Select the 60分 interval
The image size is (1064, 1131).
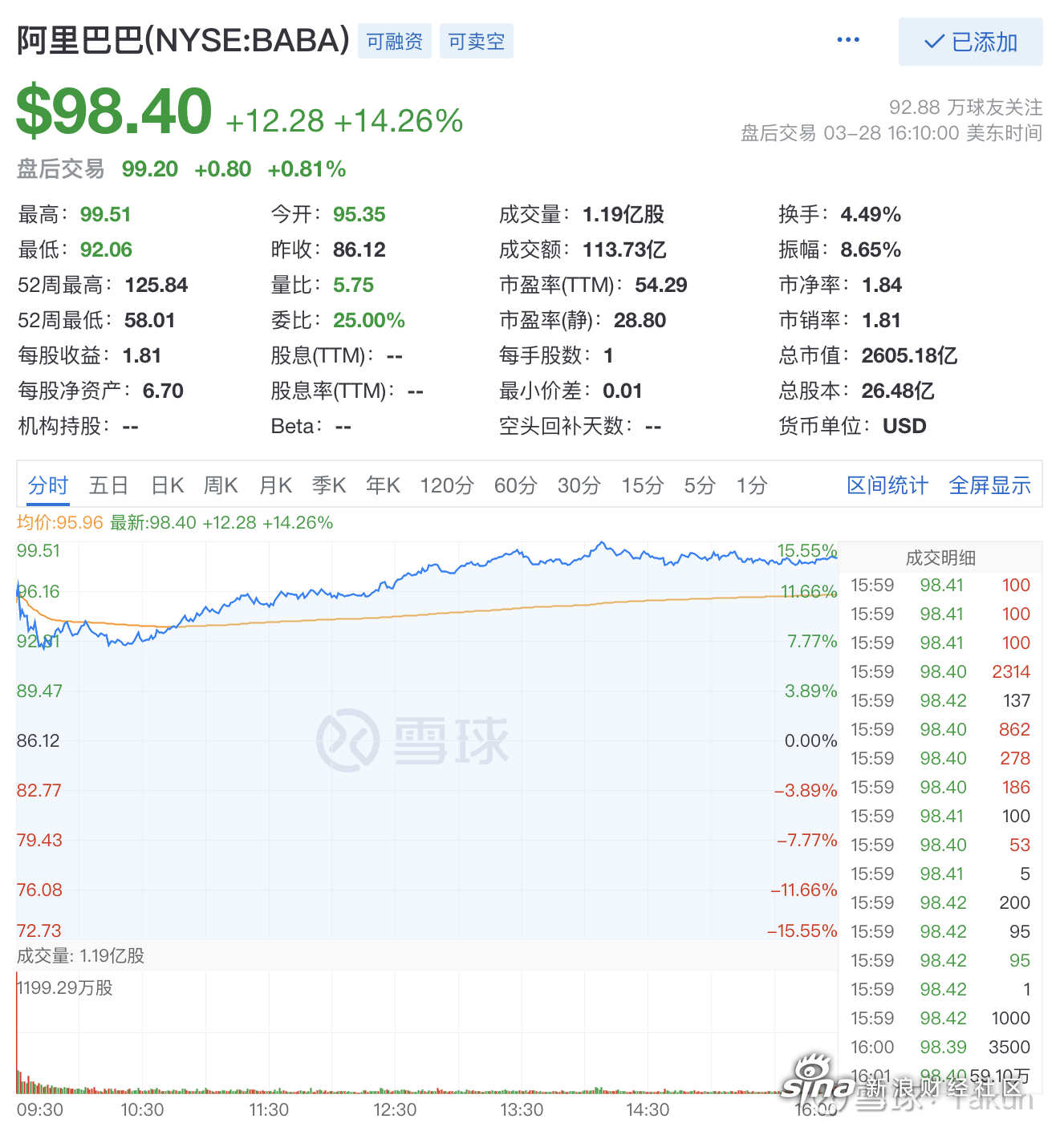[515, 485]
